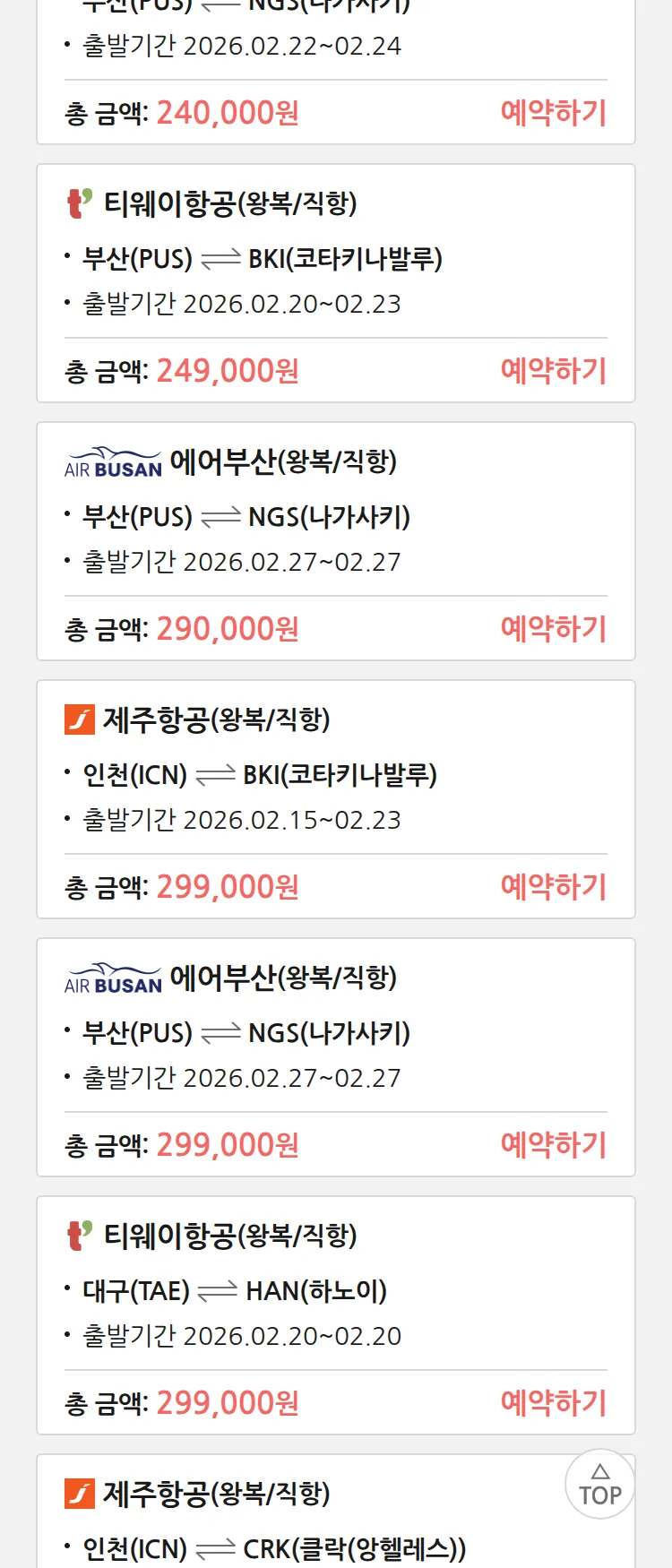672x1568 pixels.
Task: Tap 예약하기 on the 299,000원 에어부산 나가사키 deal
Action: [x=553, y=1145]
